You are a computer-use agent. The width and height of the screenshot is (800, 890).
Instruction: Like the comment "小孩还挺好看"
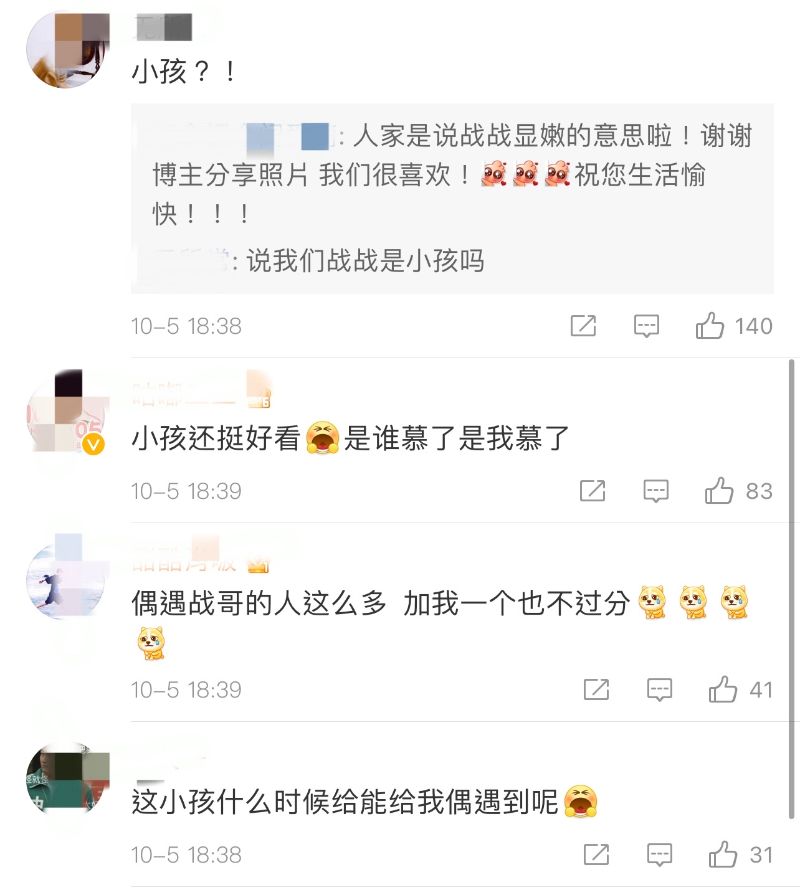coord(719,491)
